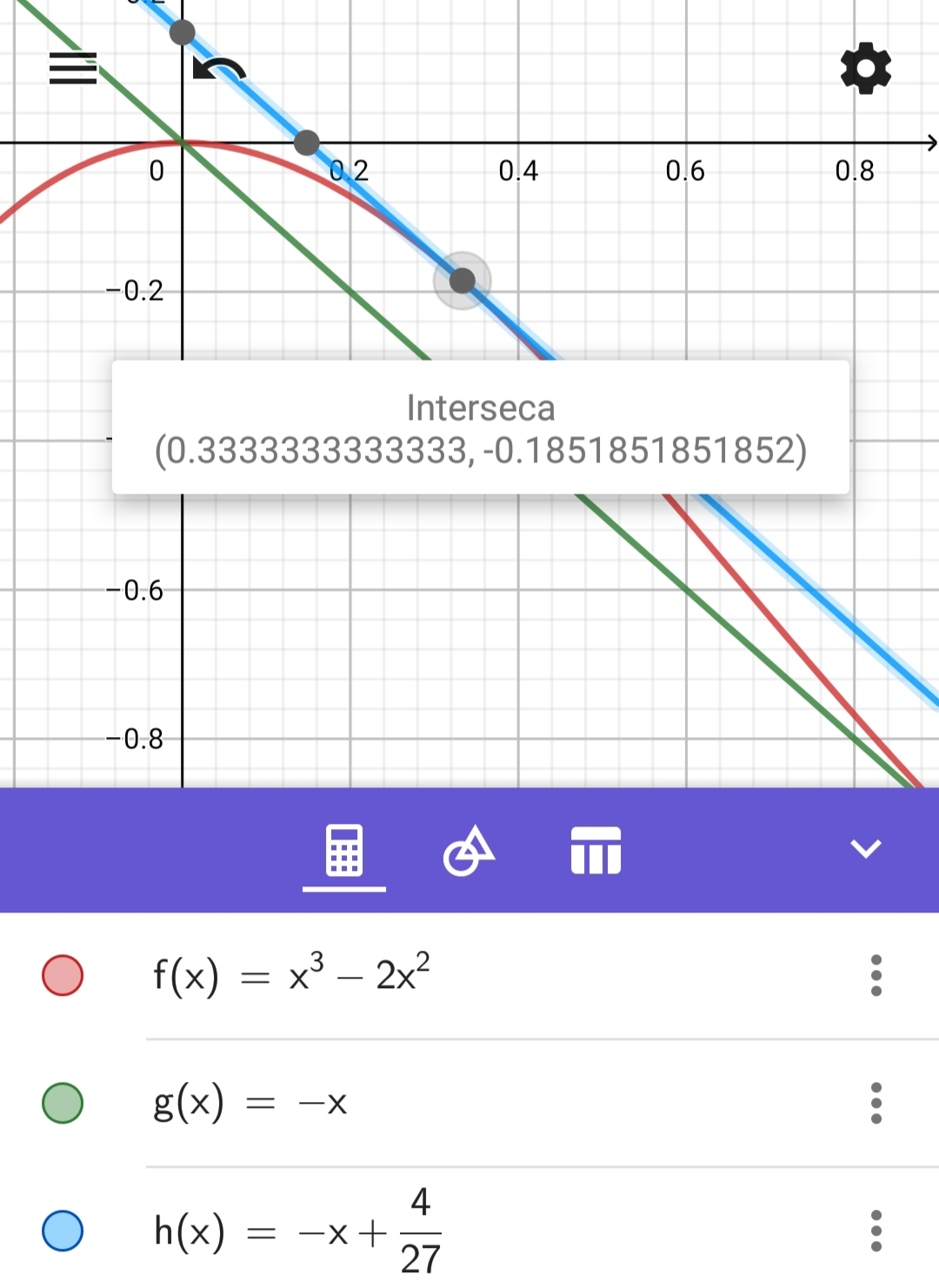Toggle visibility of g(x) green line
Screen dimensions: 939x1288
tap(63, 1103)
